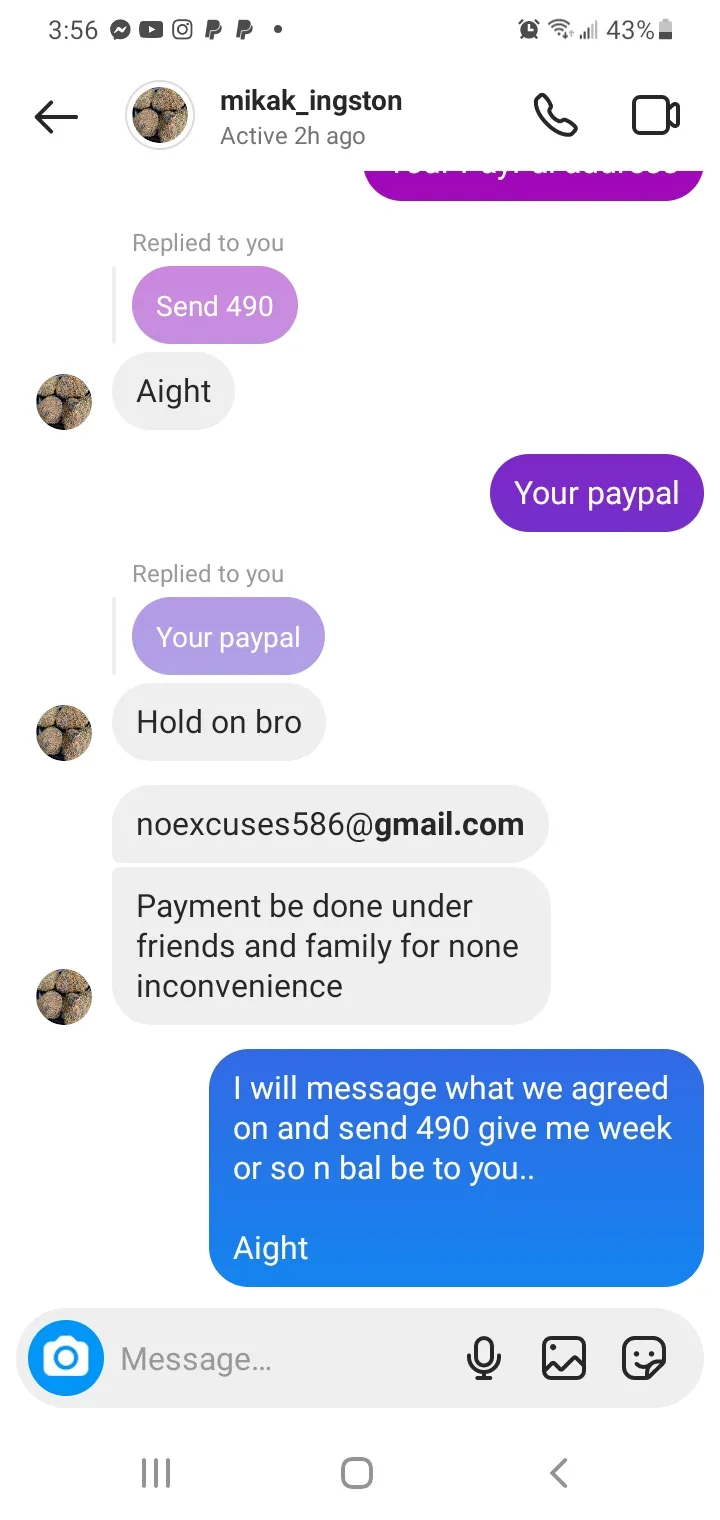Image resolution: width=720 pixels, height=1520 pixels.
Task: Go back using the top-left arrow
Action: pos(56,118)
